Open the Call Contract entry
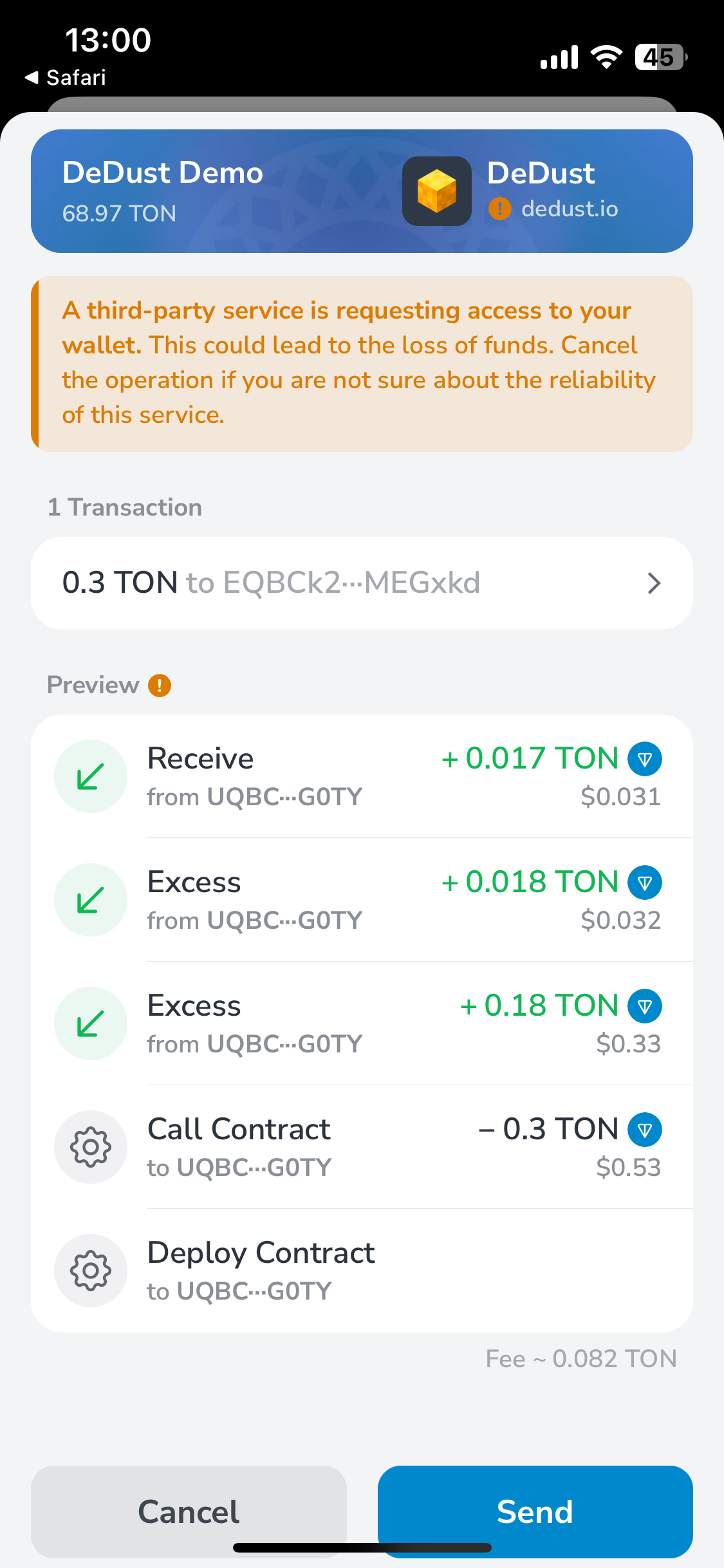The width and height of the screenshot is (724, 1568). pyautogui.click(x=362, y=1147)
